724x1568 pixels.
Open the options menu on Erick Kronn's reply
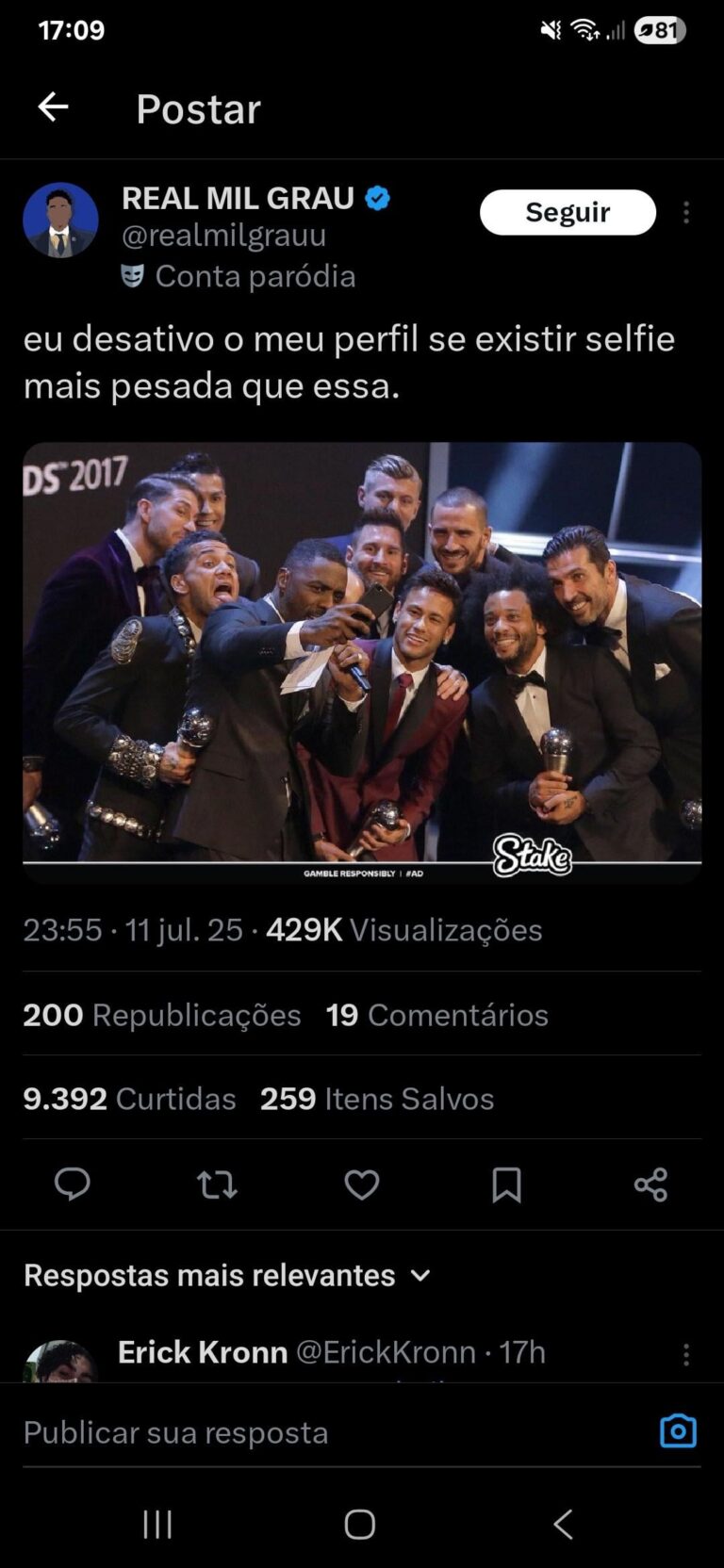pos(686,1354)
